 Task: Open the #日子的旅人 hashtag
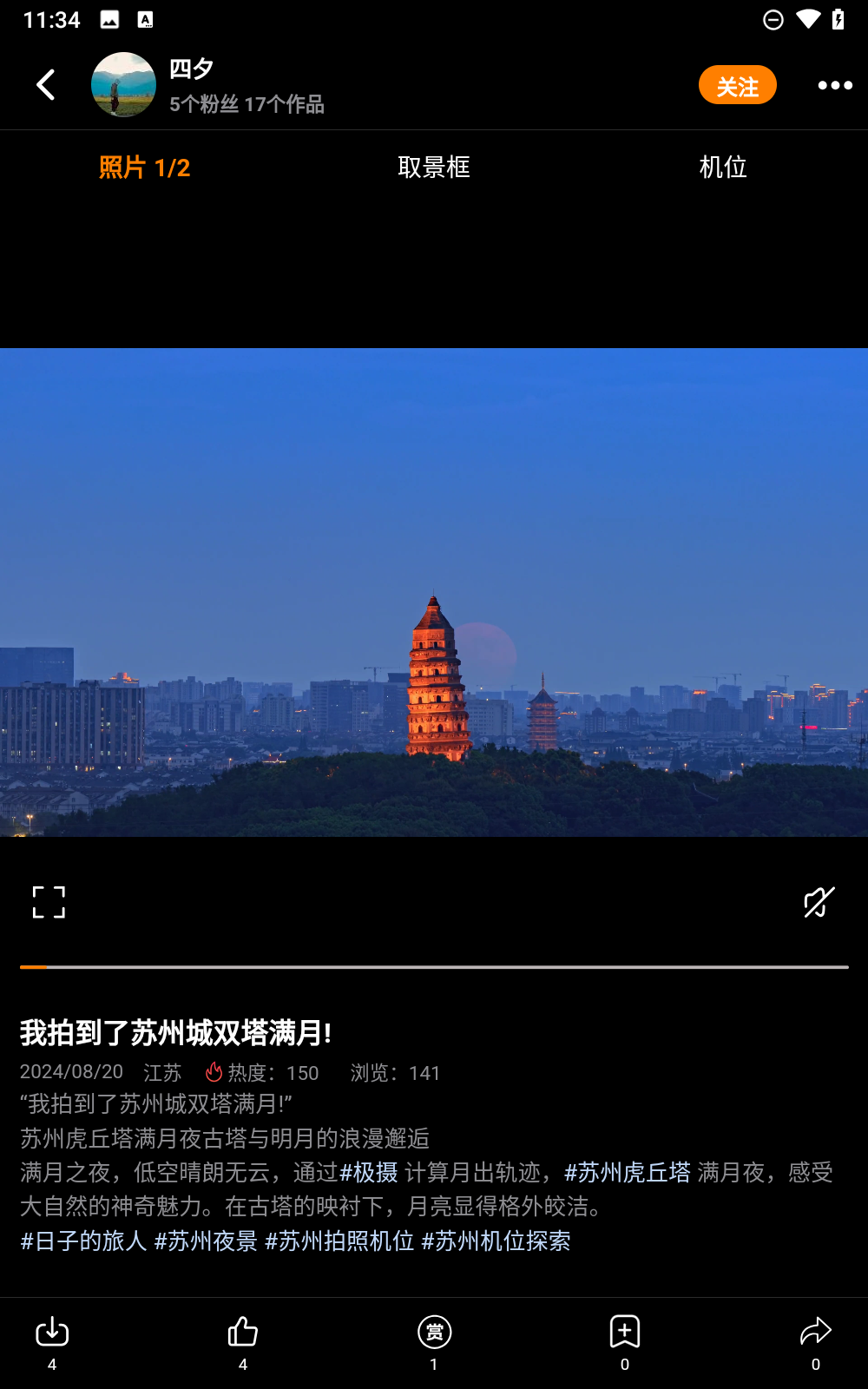tap(83, 1241)
